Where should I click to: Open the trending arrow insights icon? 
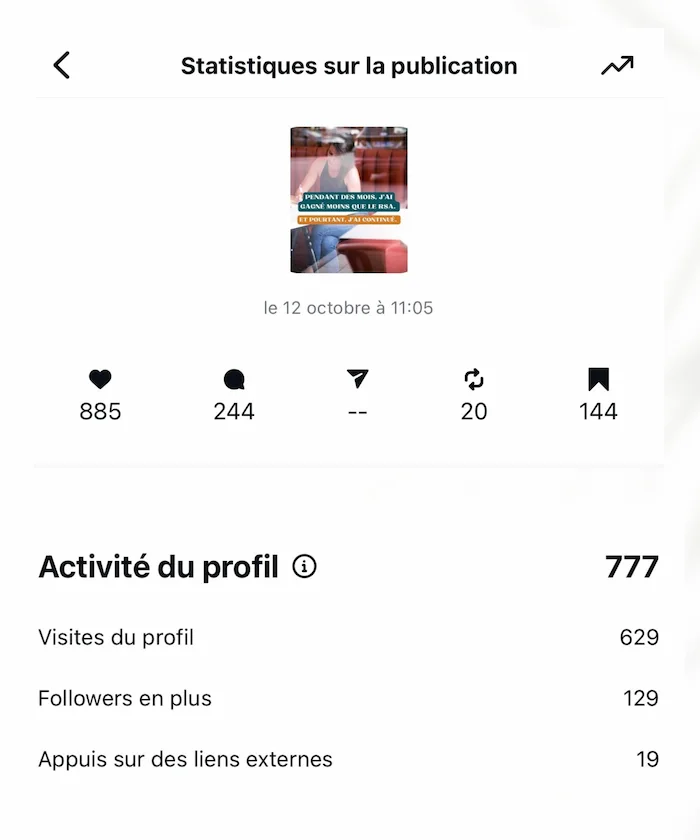(x=617, y=66)
